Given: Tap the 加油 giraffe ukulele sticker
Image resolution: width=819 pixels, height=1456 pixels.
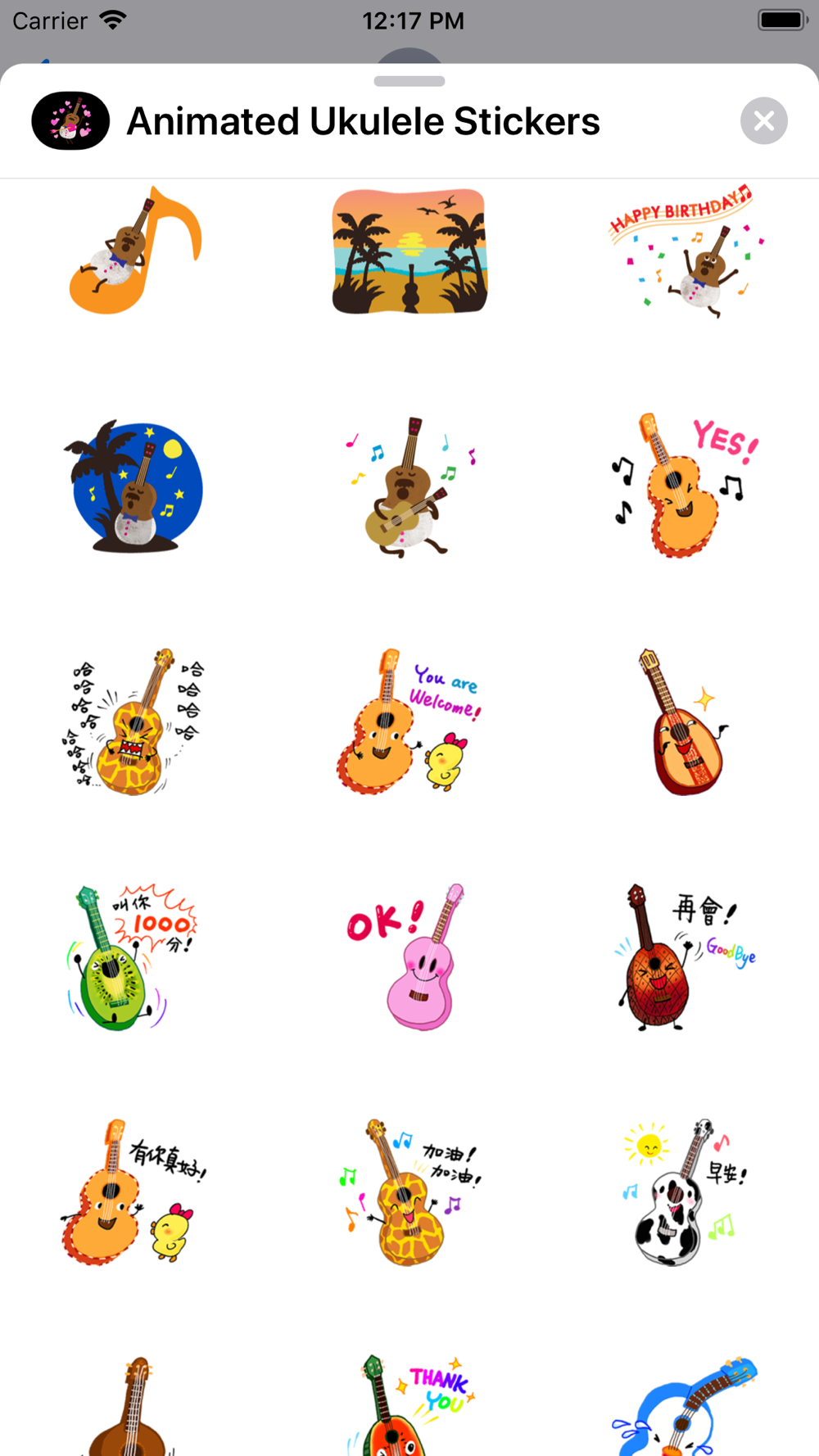Looking at the screenshot, I should pos(410,1192).
